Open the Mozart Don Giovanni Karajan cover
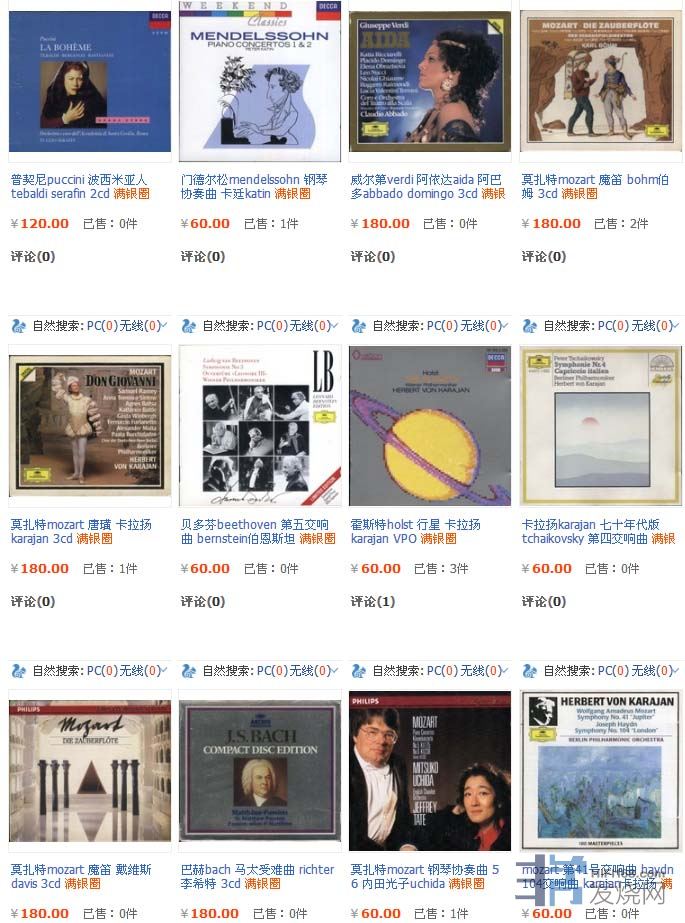This screenshot has height=923, width=685. pos(89,425)
